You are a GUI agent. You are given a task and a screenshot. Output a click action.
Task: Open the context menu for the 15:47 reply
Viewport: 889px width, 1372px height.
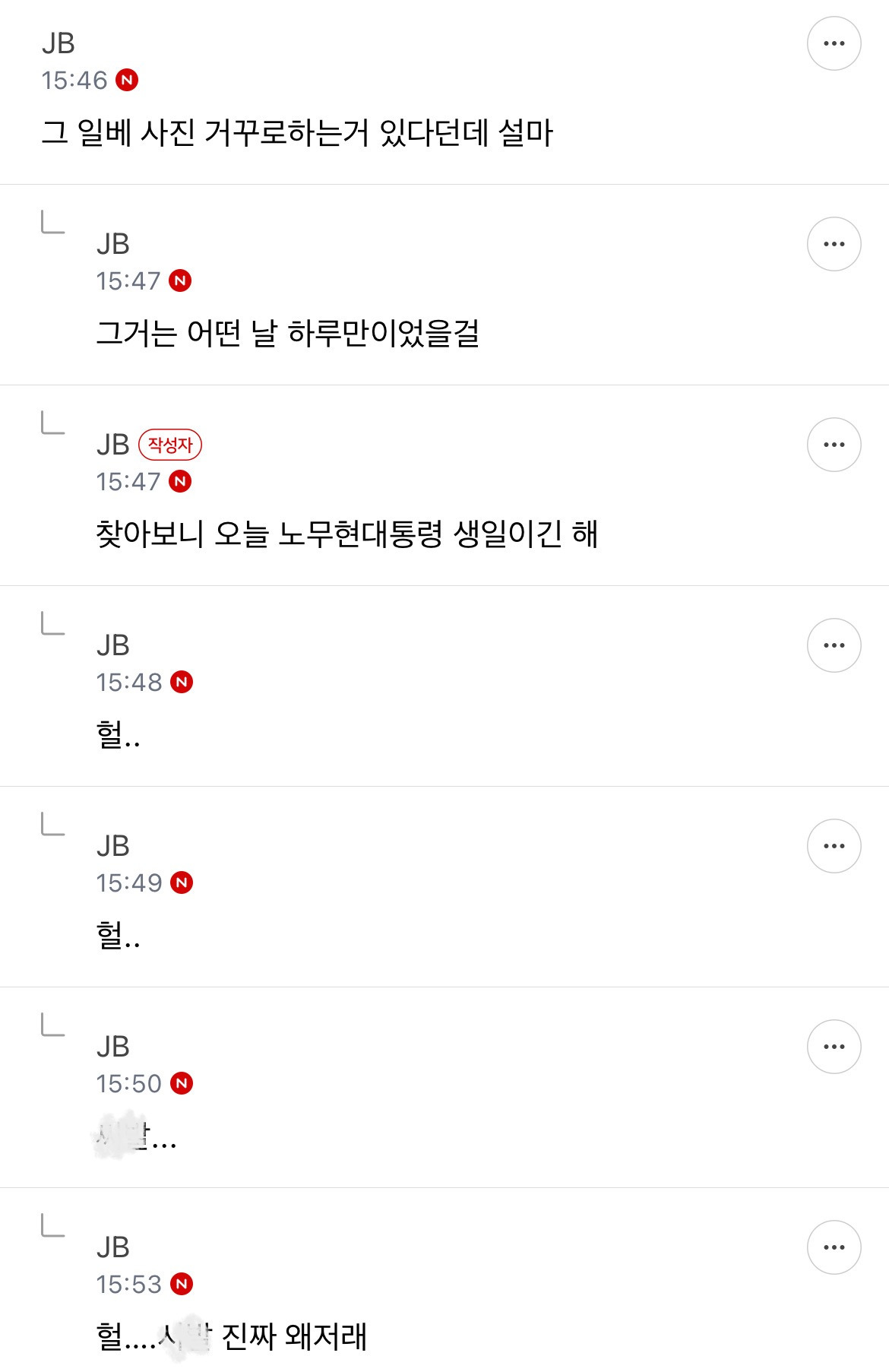tap(834, 243)
